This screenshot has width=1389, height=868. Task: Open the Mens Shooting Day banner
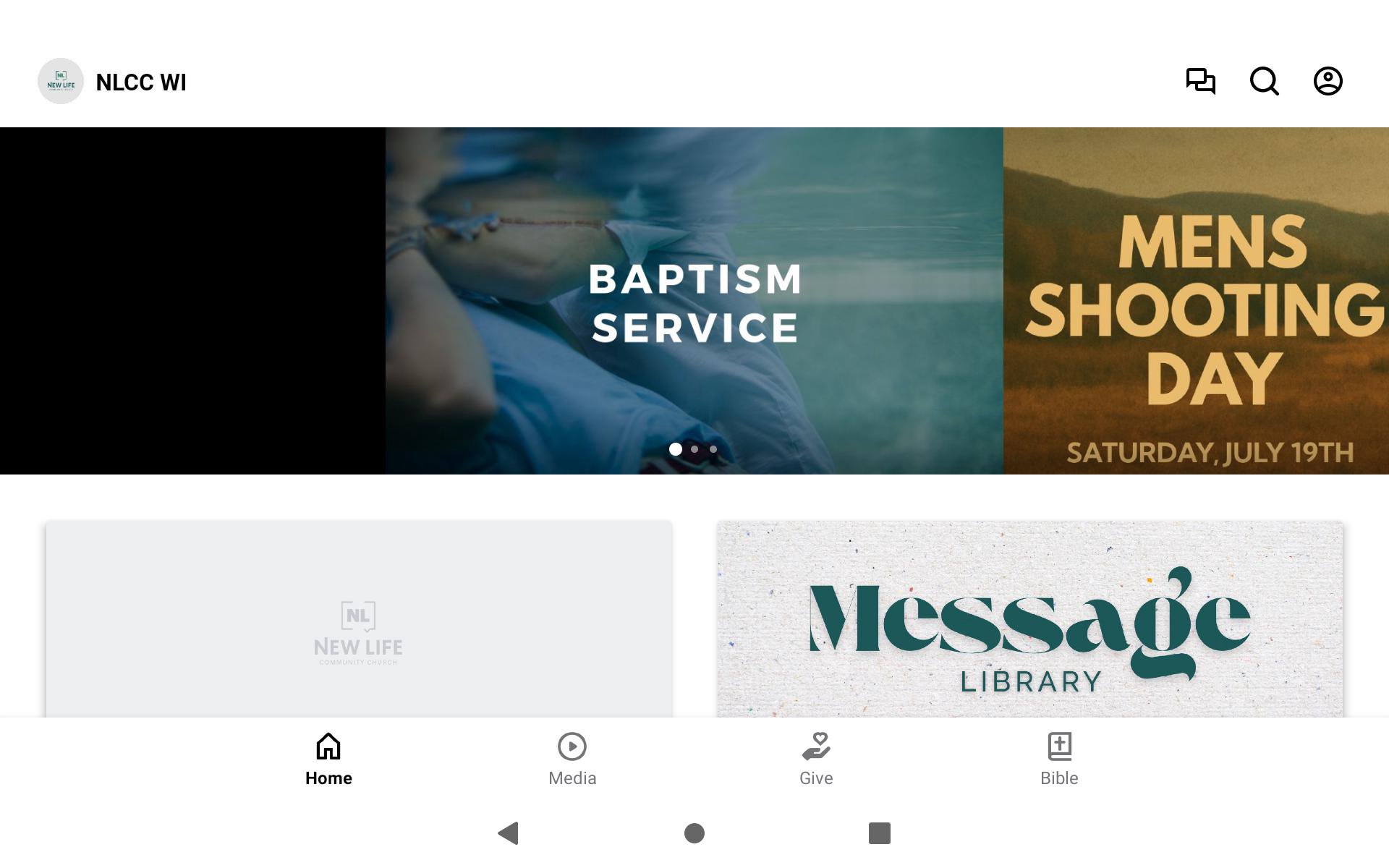click(x=1196, y=301)
